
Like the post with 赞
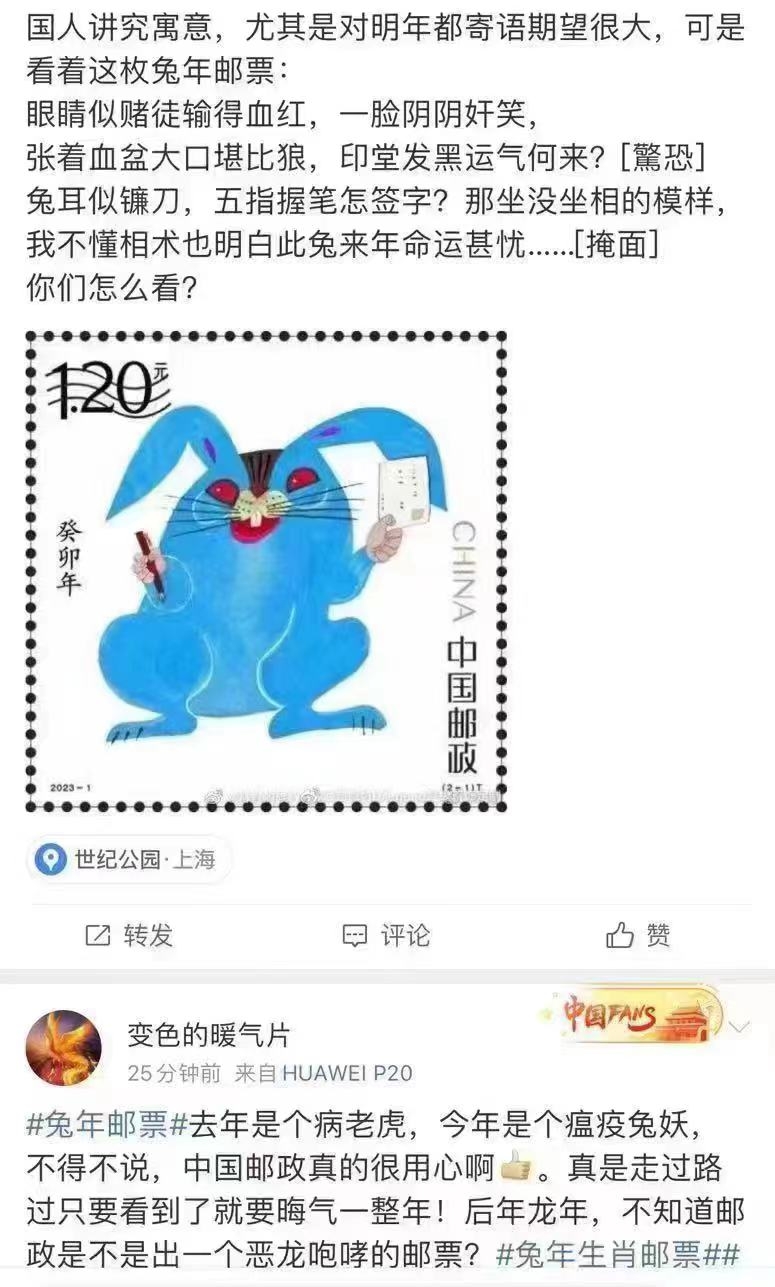tap(638, 935)
